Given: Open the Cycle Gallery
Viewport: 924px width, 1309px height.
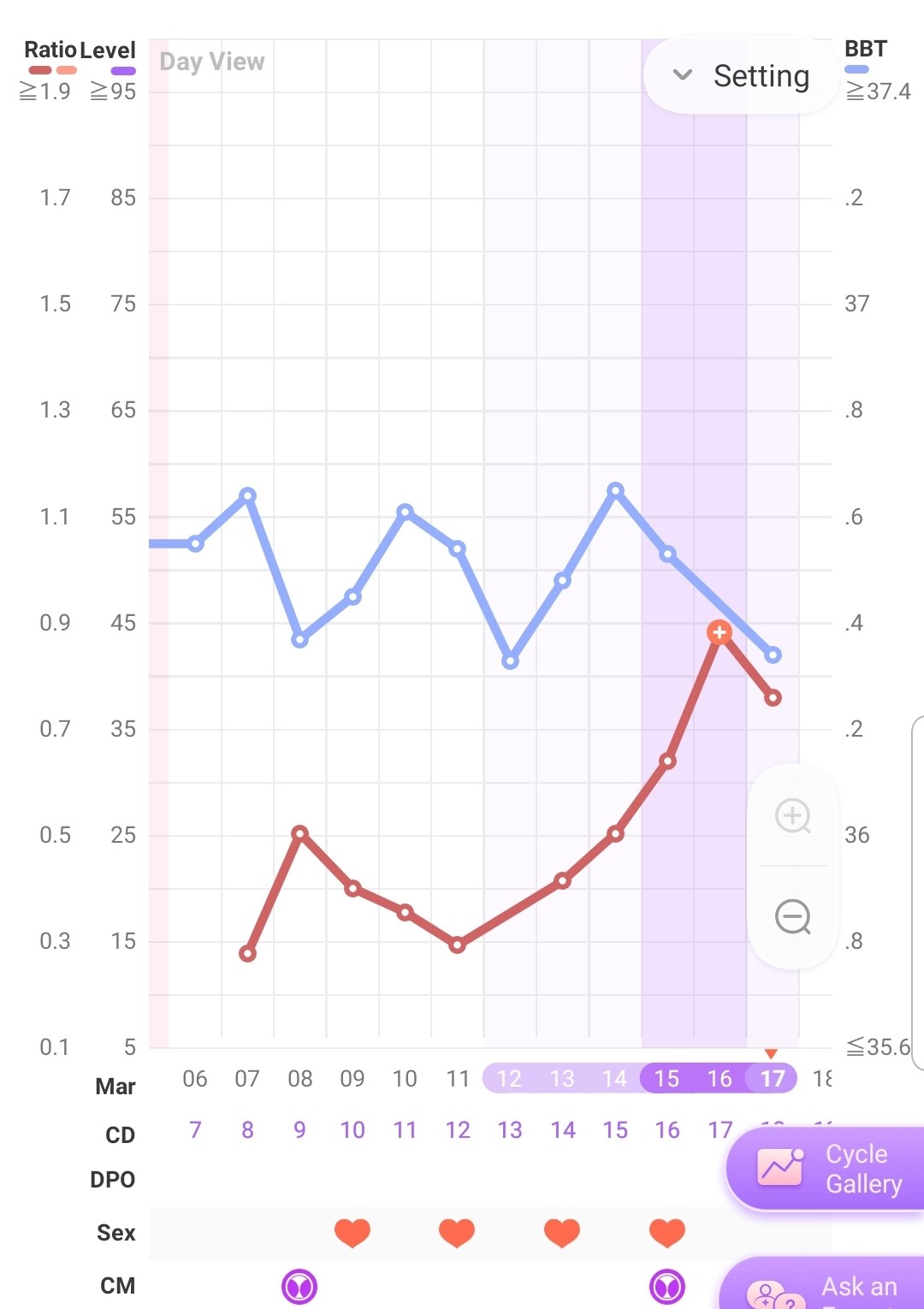Looking at the screenshot, I should point(828,1169).
